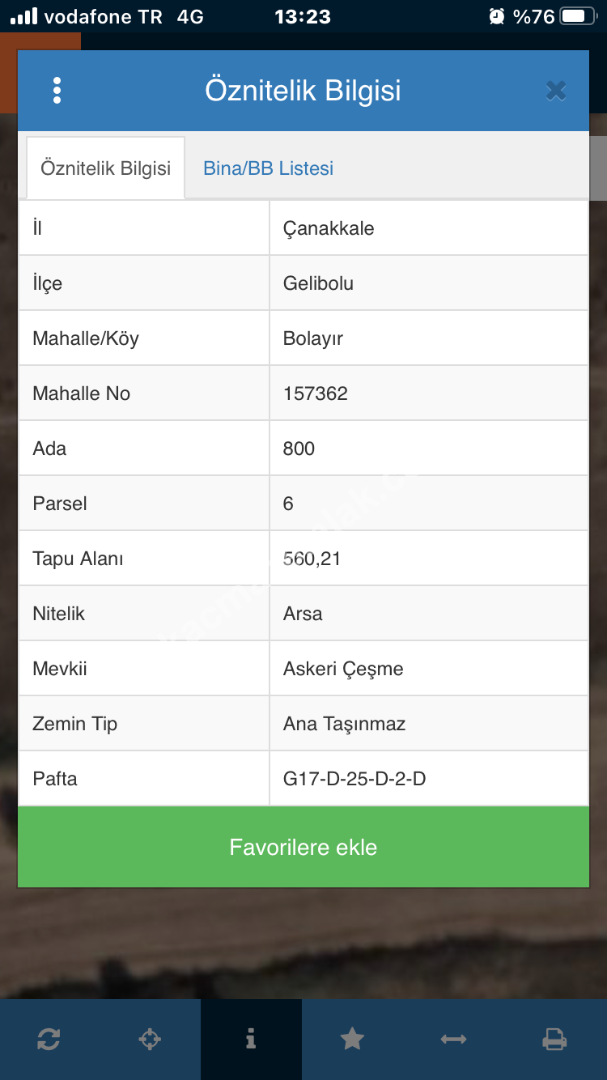The height and width of the screenshot is (1080, 607).
Task: Tap the refresh icon in the bottom toolbar
Action: point(49,1039)
